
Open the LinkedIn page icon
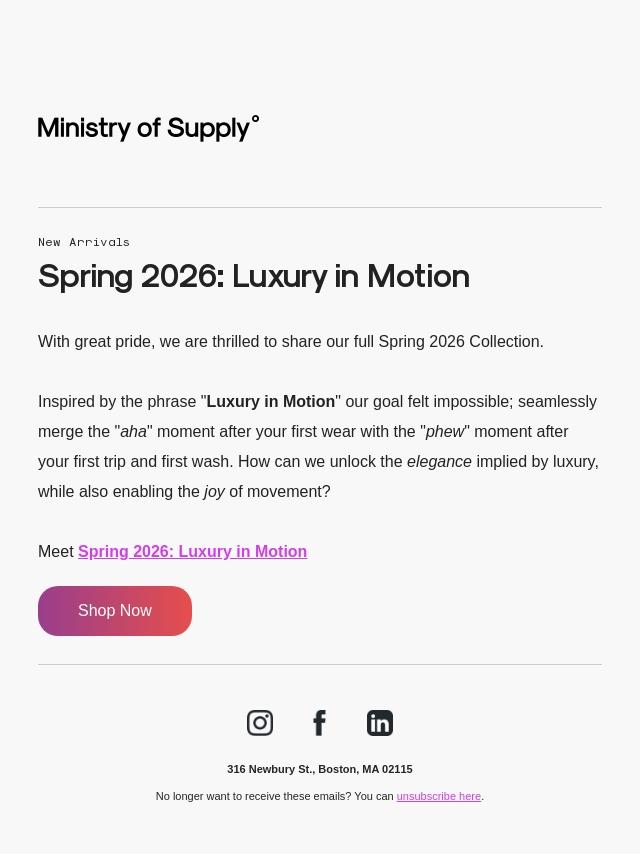pyautogui.click(x=380, y=723)
